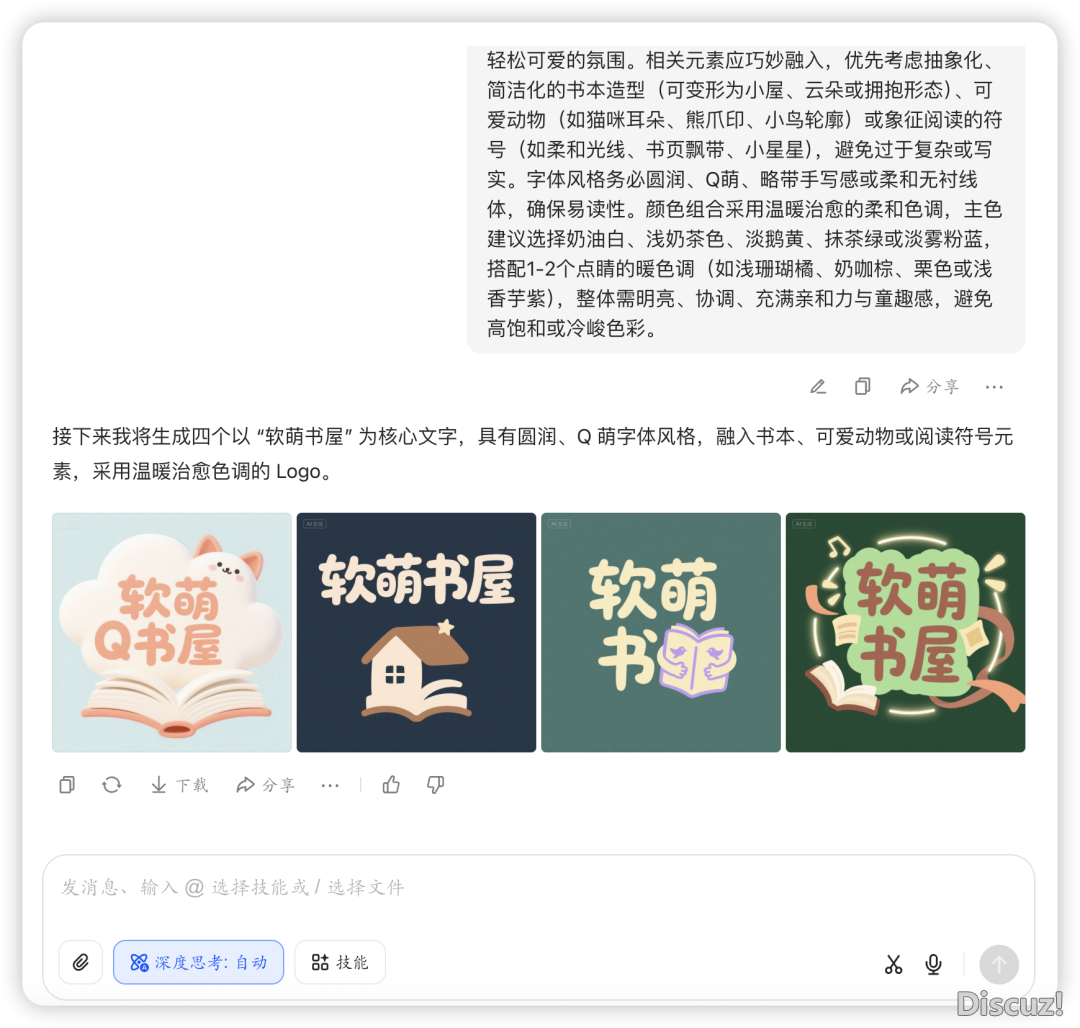The width and height of the screenshot is (1080, 1028).
Task: Start voice input with the microphone
Action: (933, 964)
